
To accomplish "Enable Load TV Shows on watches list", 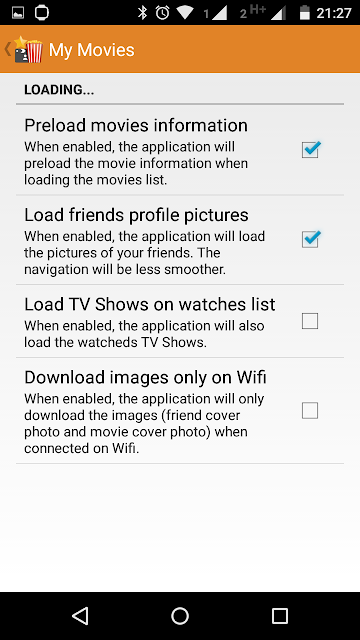I will (x=310, y=321).
